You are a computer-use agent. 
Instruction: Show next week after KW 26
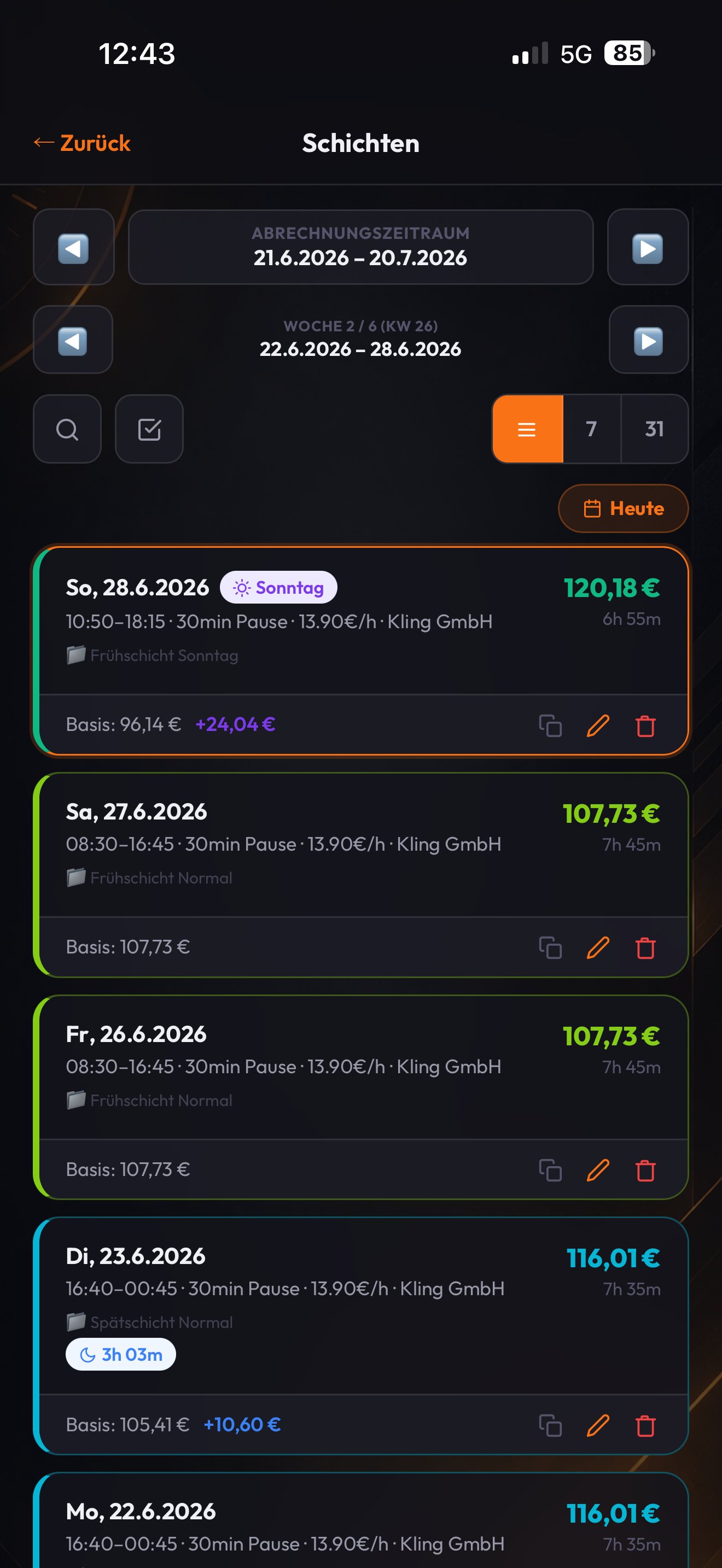648,340
